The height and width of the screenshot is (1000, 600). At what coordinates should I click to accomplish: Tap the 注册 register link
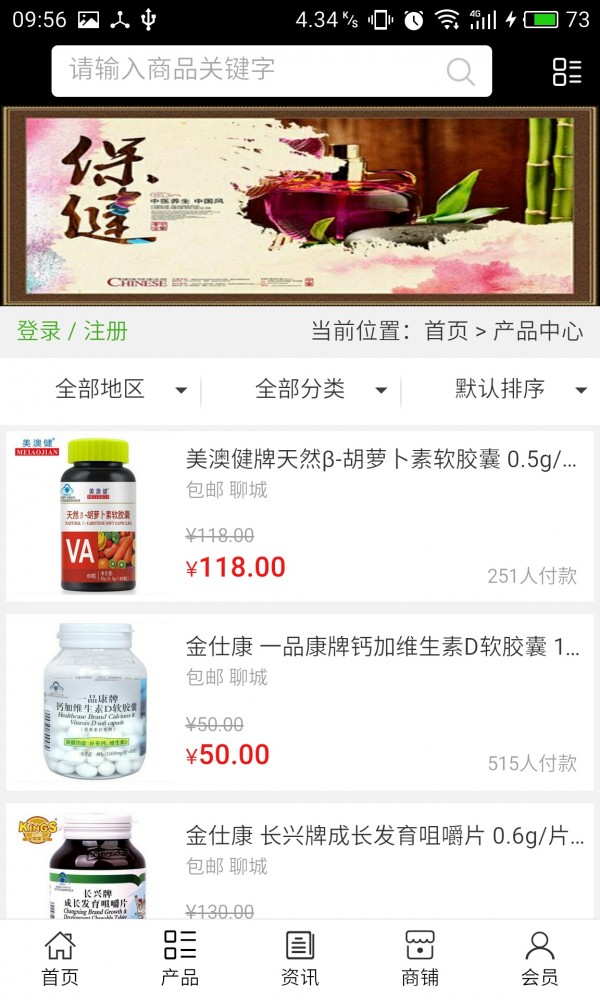coord(106,331)
